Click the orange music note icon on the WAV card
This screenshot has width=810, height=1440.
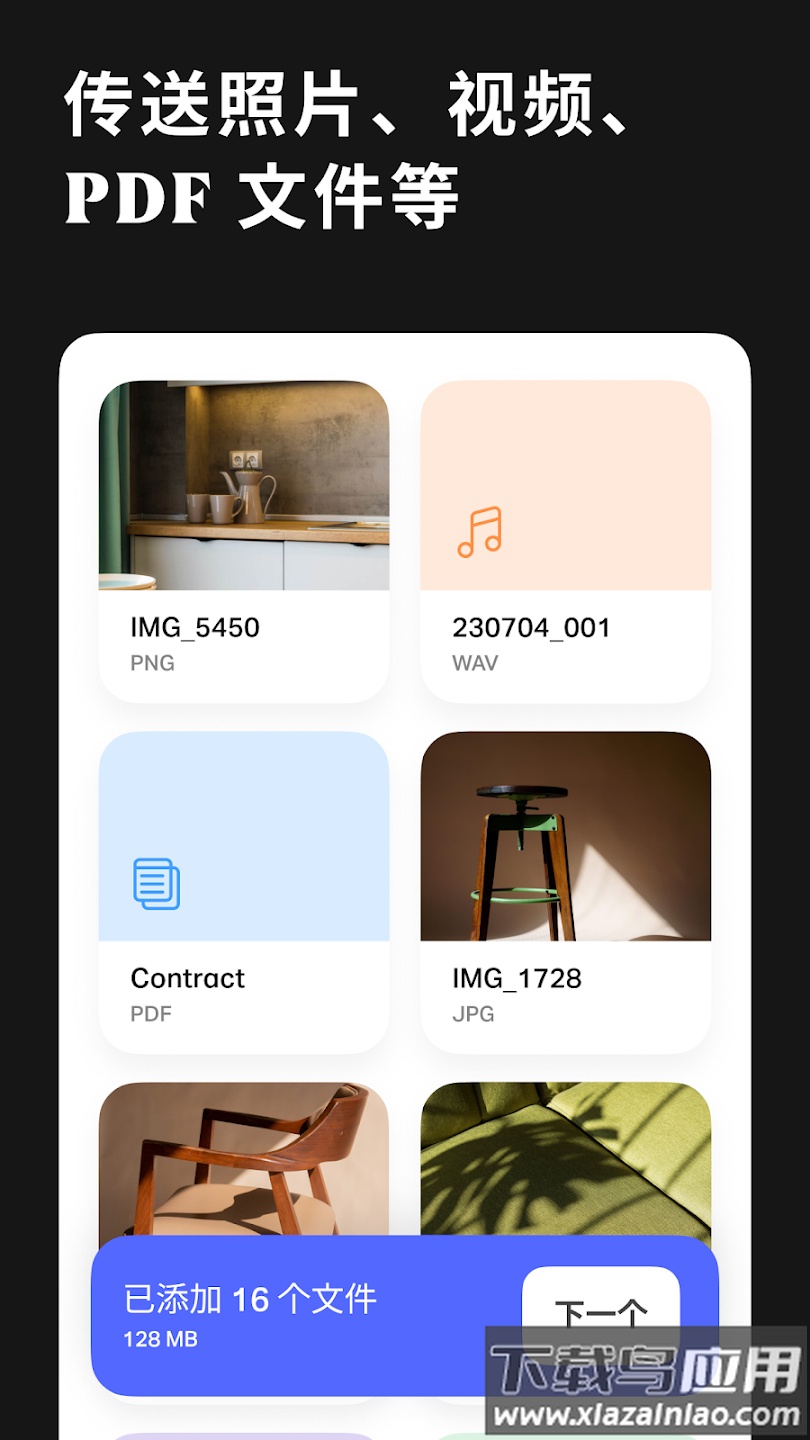[x=478, y=533]
